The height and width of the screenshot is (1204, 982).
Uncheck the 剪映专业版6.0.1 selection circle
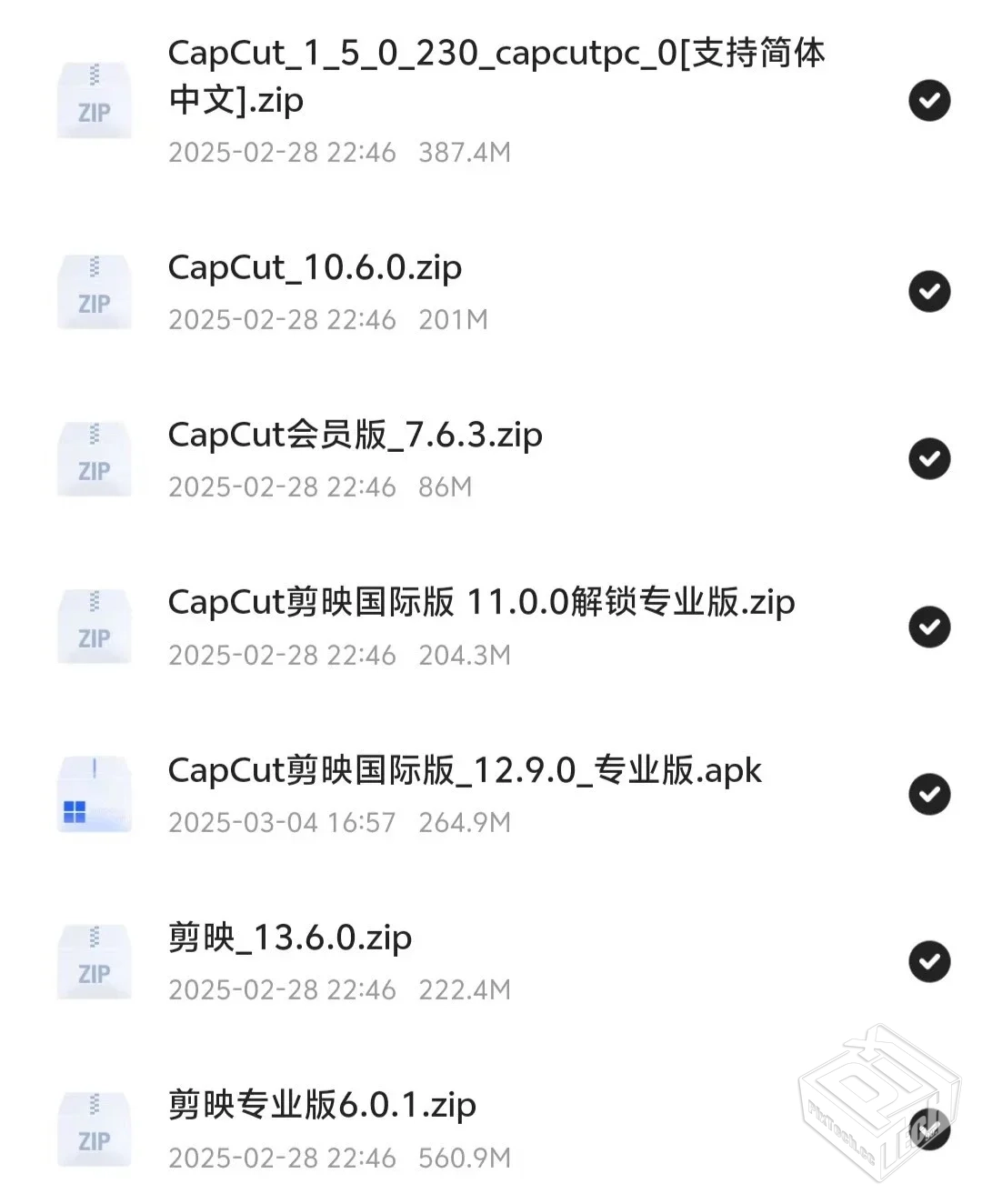pos(928,1131)
